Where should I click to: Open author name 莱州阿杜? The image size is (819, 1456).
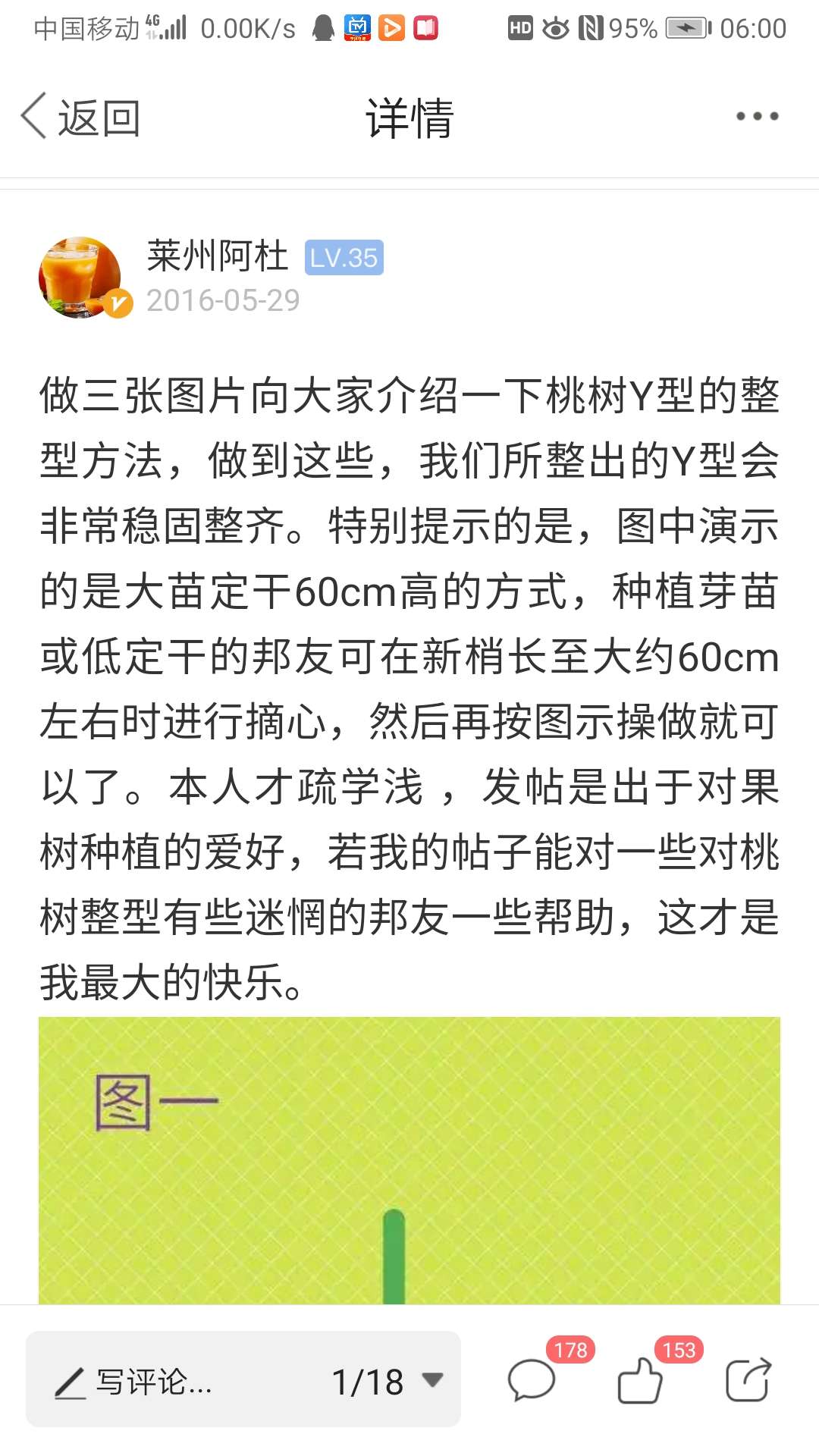pos(217,256)
